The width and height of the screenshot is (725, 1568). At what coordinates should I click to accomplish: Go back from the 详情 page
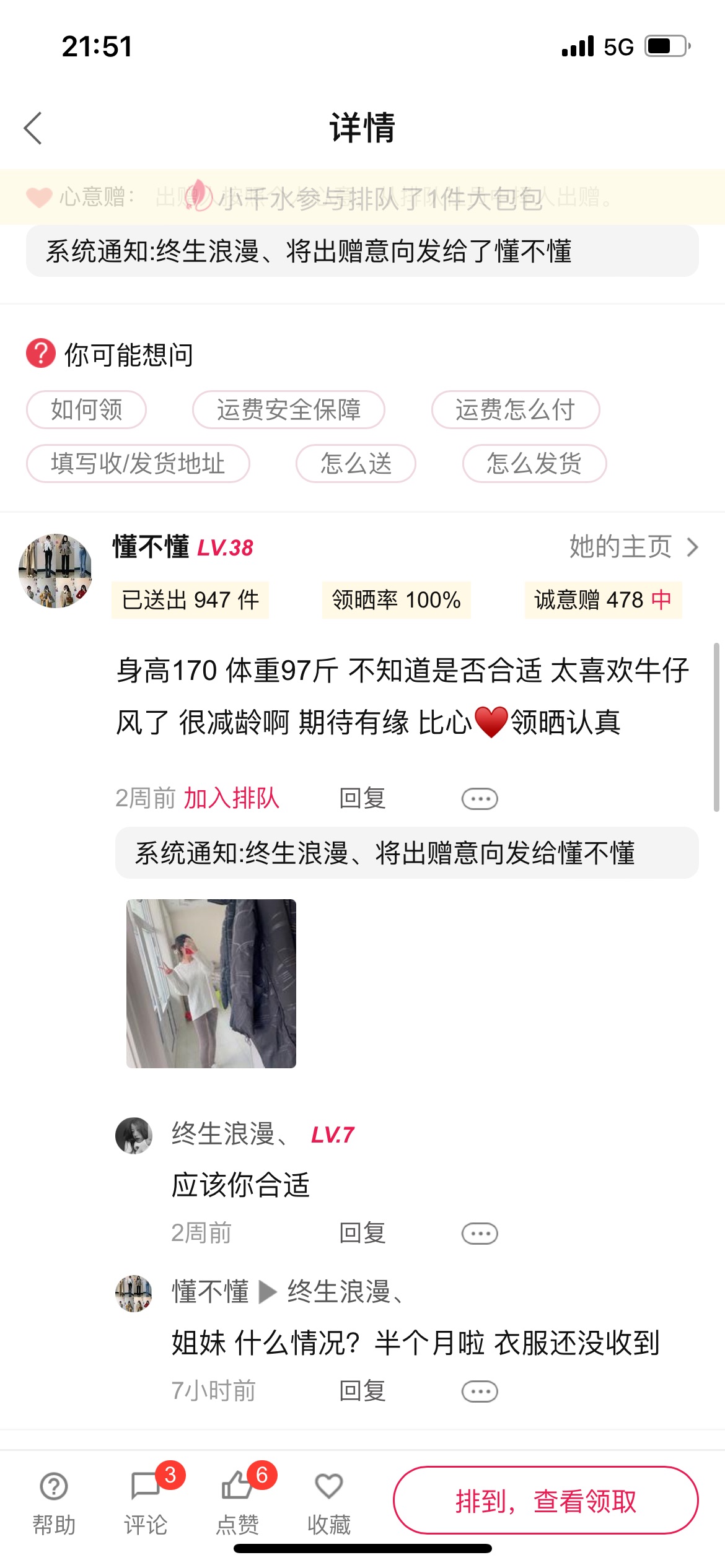click(x=33, y=128)
